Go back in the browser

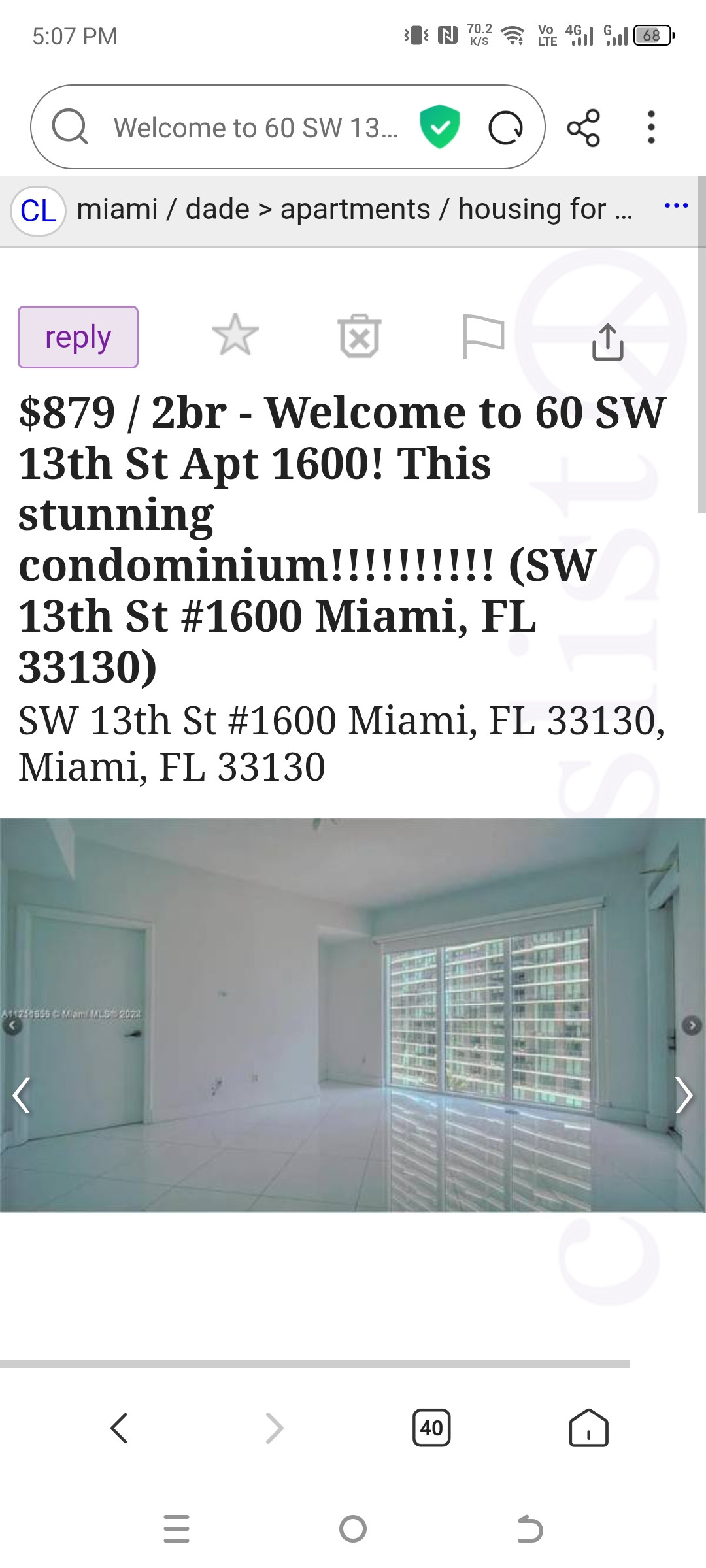(119, 1428)
